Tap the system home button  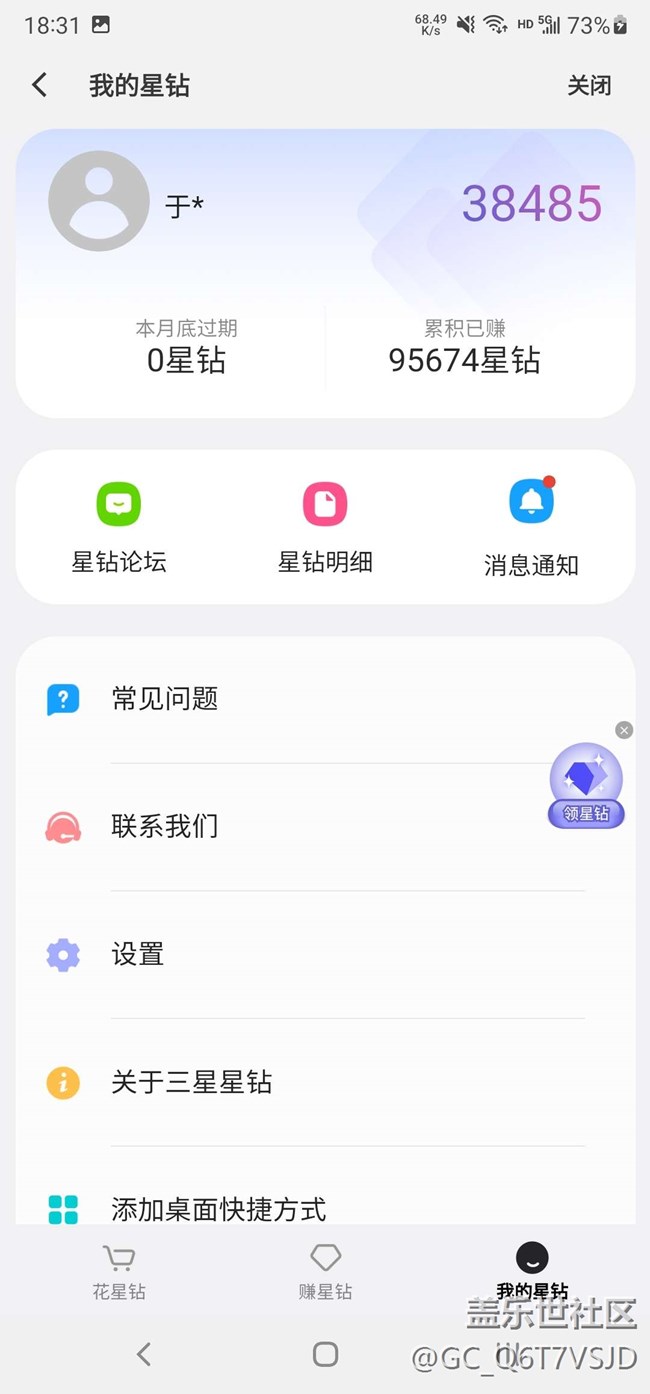[325, 1354]
